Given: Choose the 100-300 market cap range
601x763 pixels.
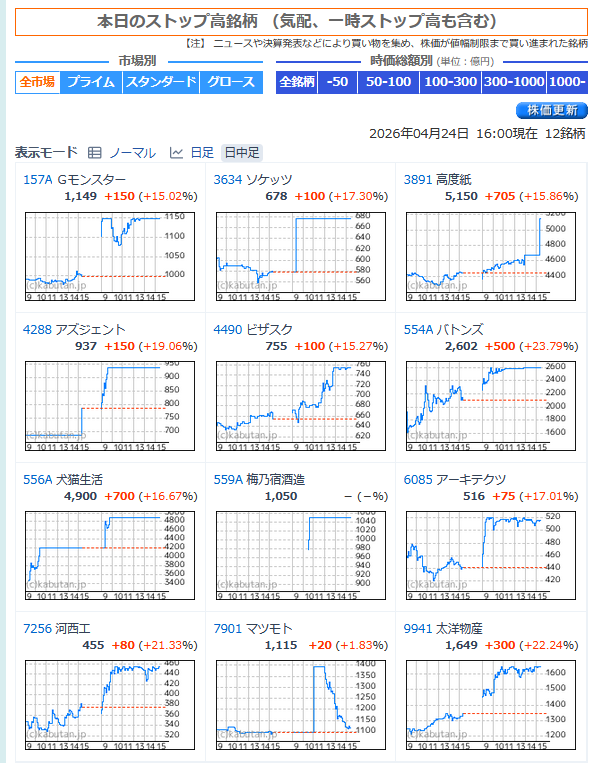Looking at the screenshot, I should (x=449, y=82).
